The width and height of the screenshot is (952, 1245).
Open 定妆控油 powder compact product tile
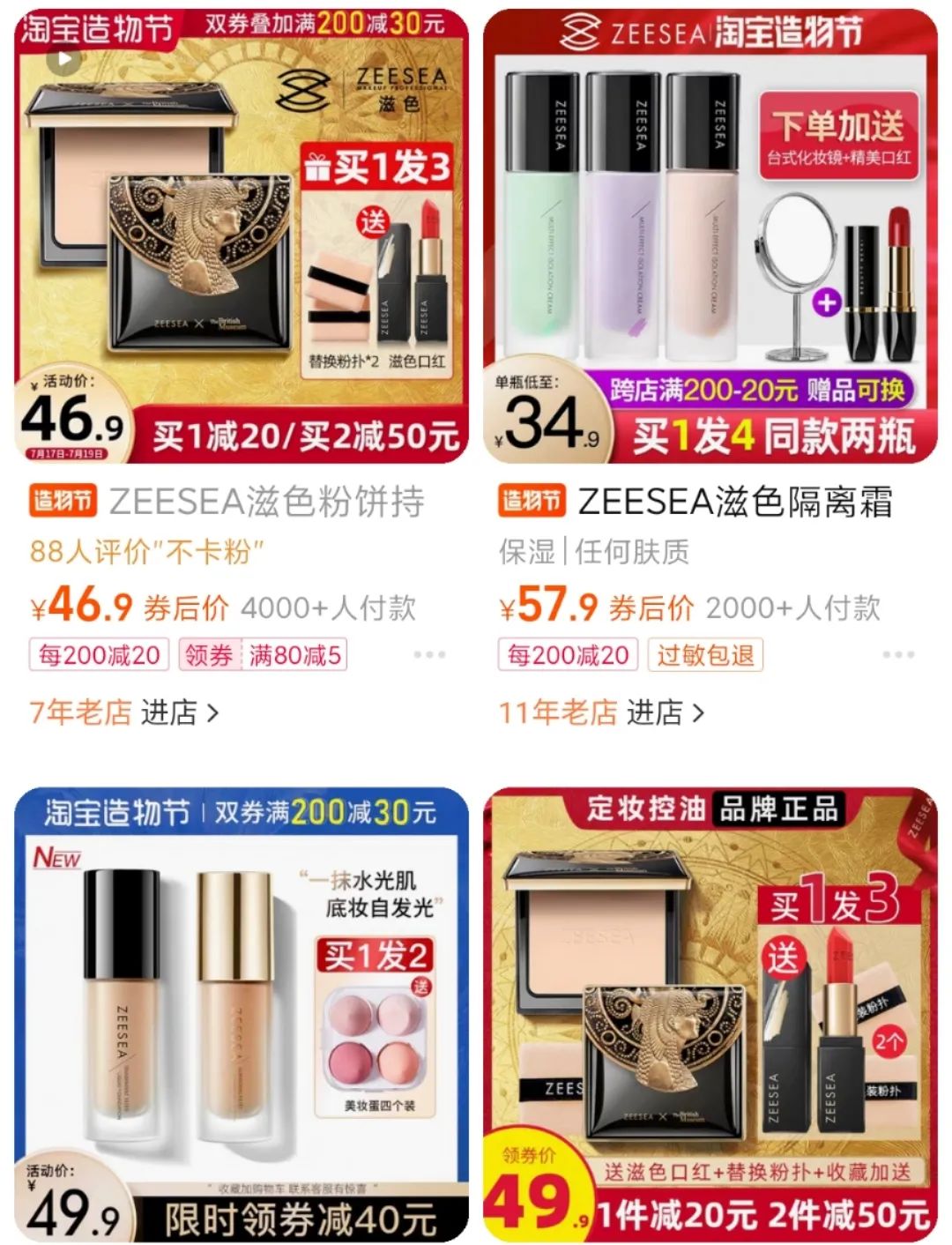(710, 1014)
